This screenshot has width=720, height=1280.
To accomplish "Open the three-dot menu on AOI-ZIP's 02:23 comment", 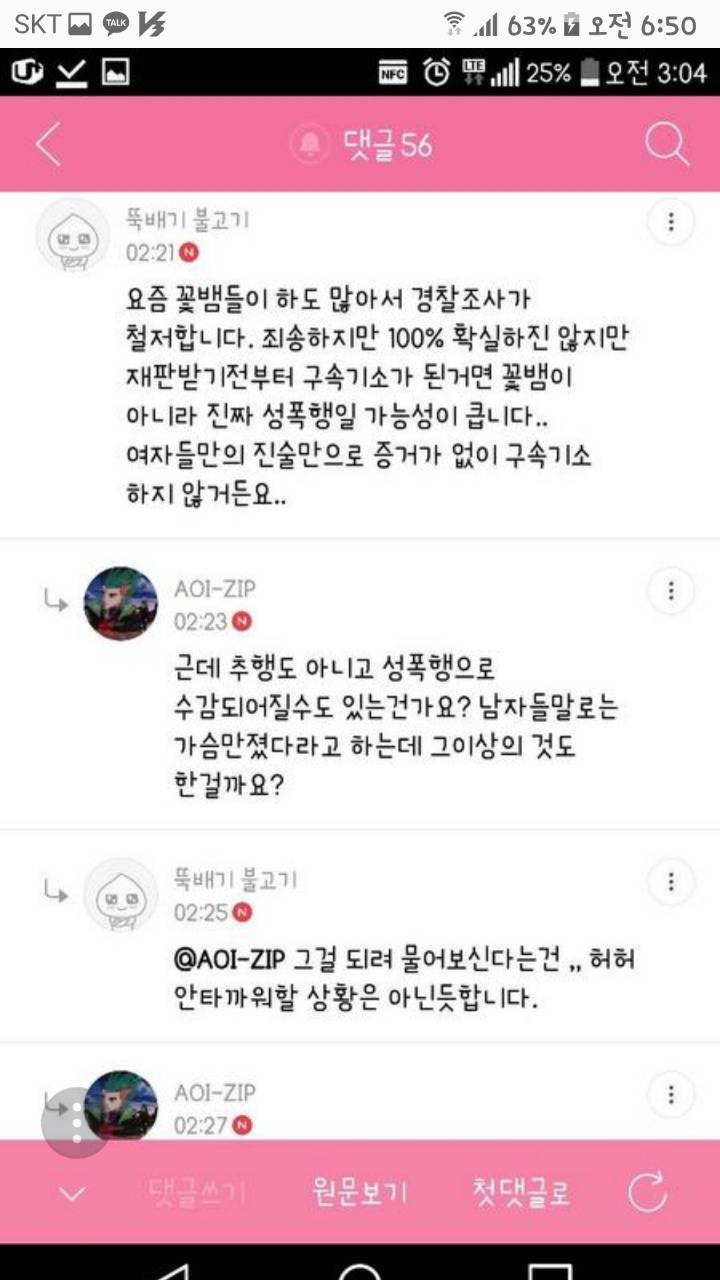I will (x=670, y=591).
